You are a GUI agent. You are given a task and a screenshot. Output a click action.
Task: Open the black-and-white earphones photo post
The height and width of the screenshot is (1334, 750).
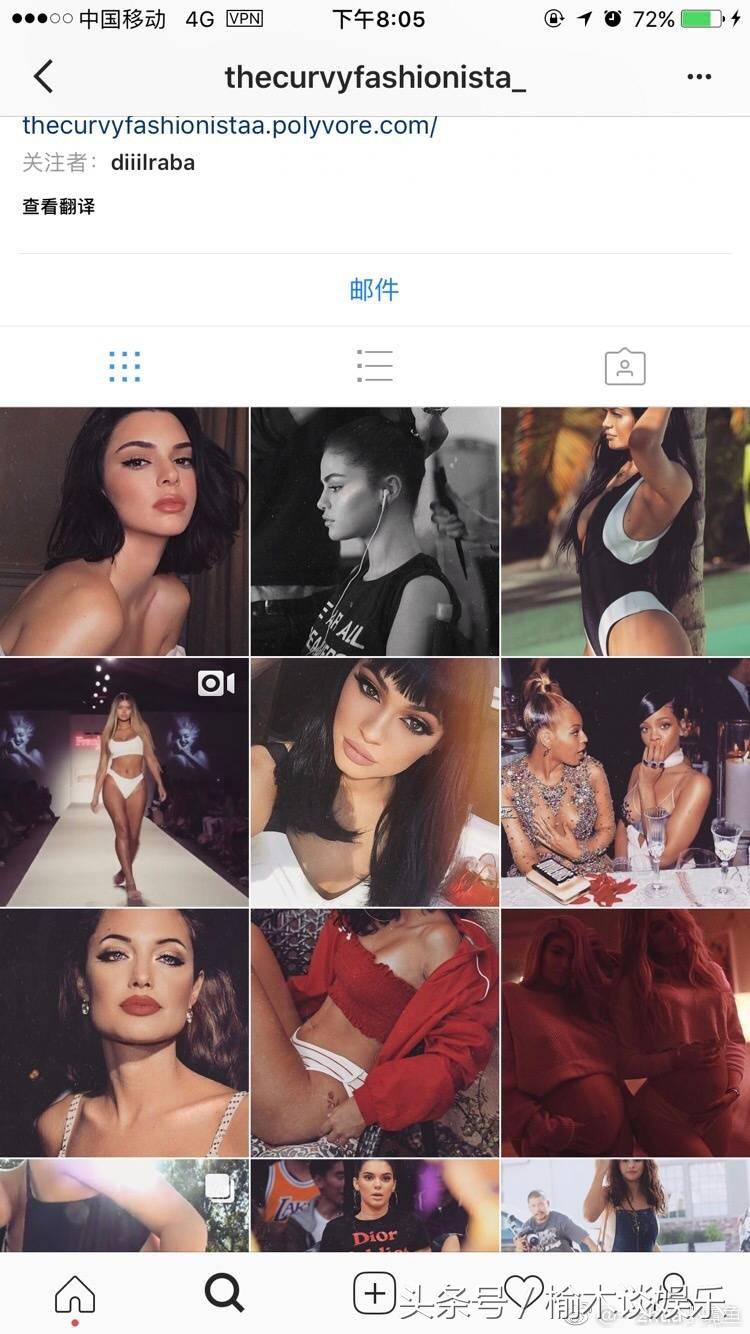click(375, 531)
